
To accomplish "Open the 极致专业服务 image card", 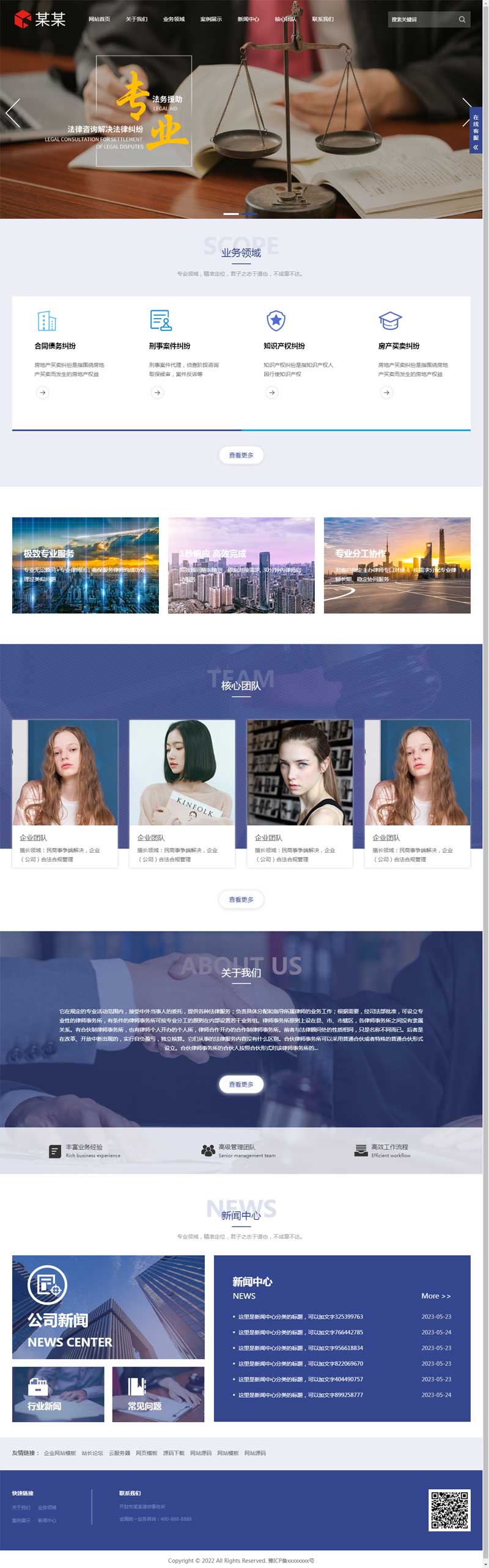I will (86, 565).
